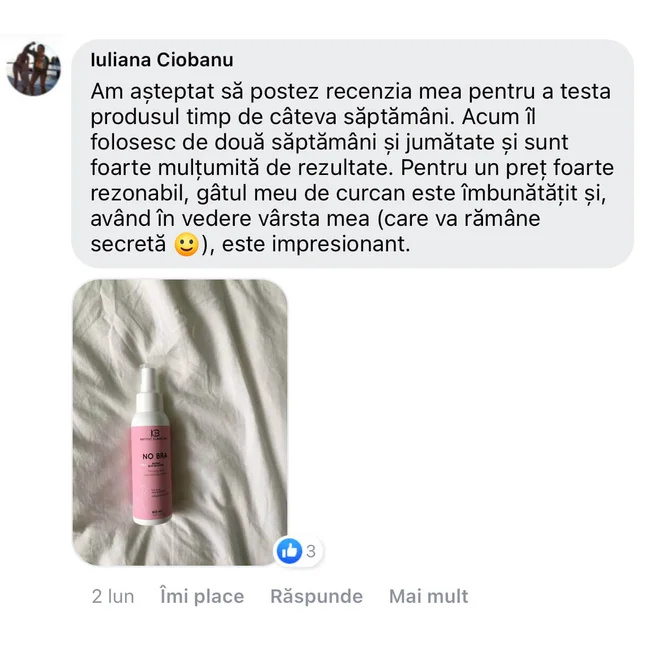Reply to the comment via Răspunde
Viewport: 650px width, 650px height.
coord(316,596)
